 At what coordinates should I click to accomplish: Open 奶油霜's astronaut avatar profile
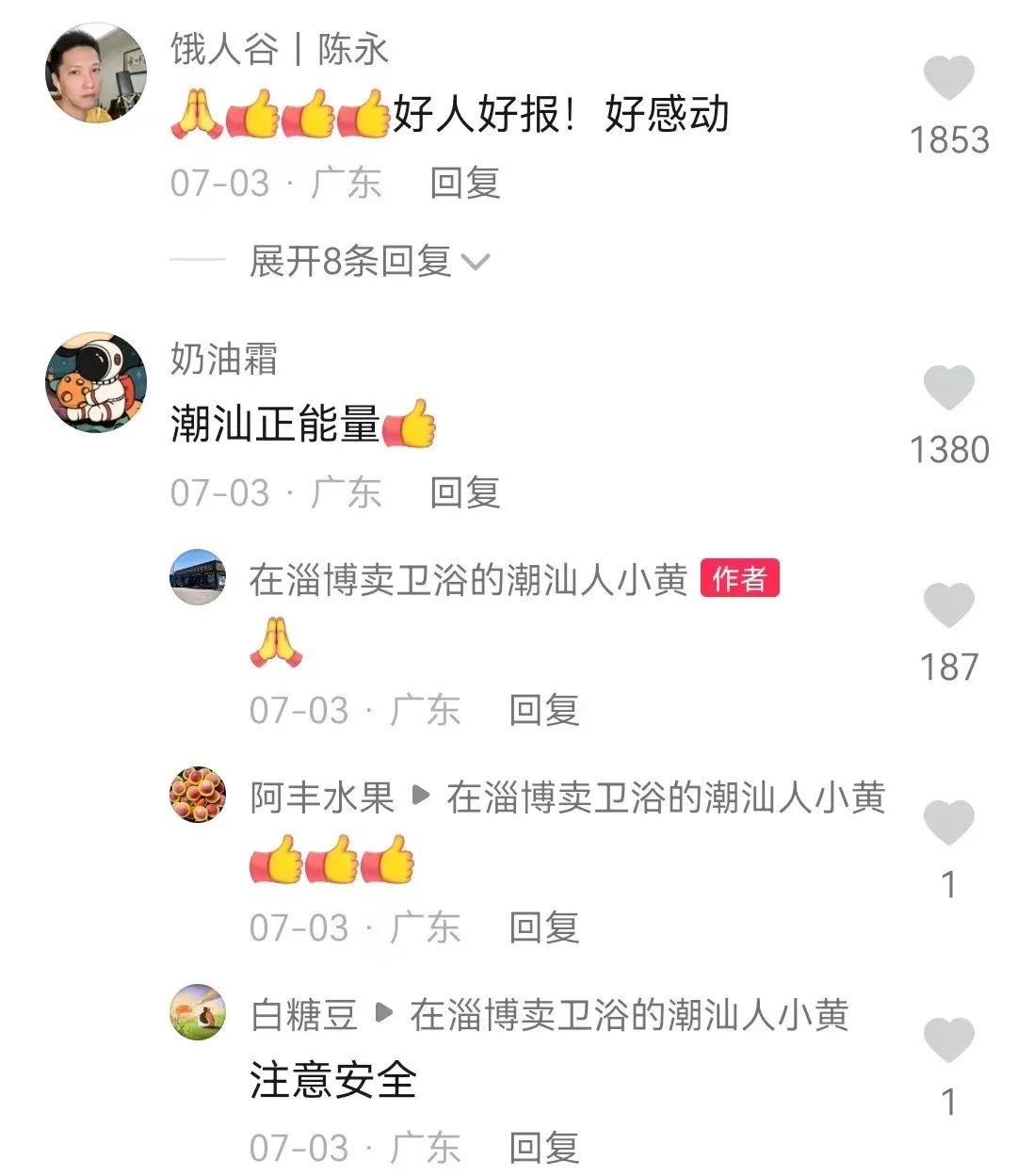coord(96,382)
